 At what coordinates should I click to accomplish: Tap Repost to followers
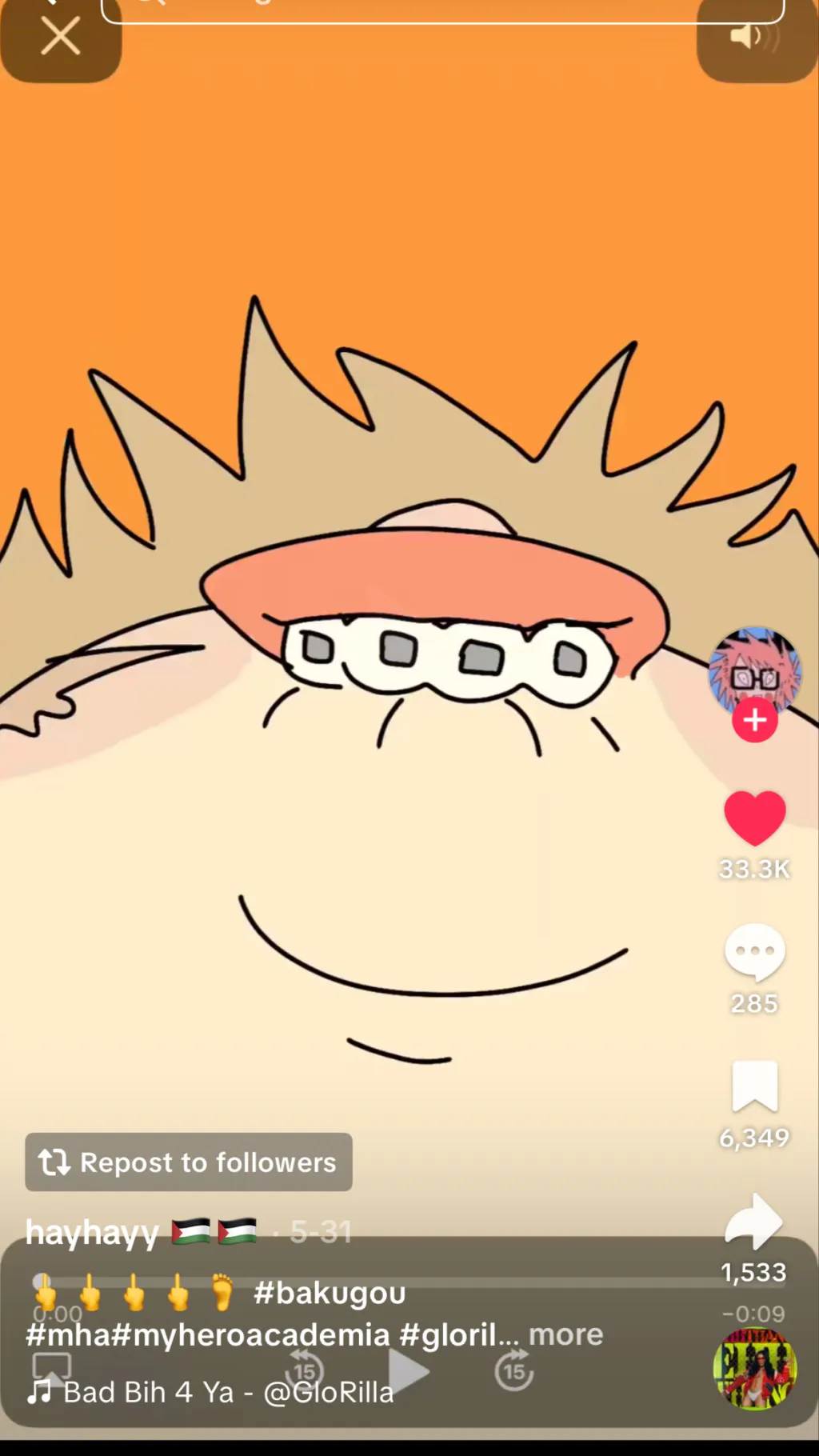189,1162
